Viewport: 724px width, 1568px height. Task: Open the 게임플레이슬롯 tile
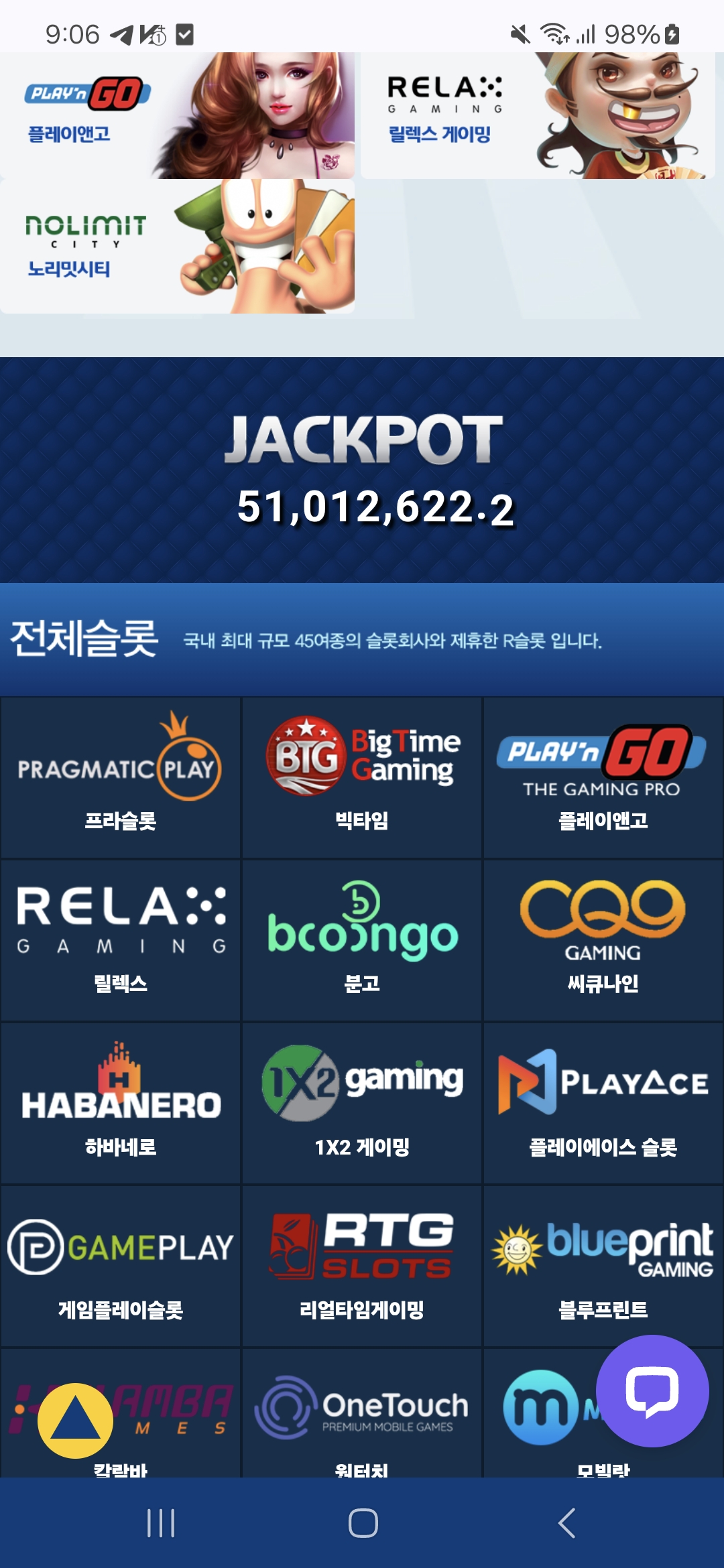[121, 1266]
